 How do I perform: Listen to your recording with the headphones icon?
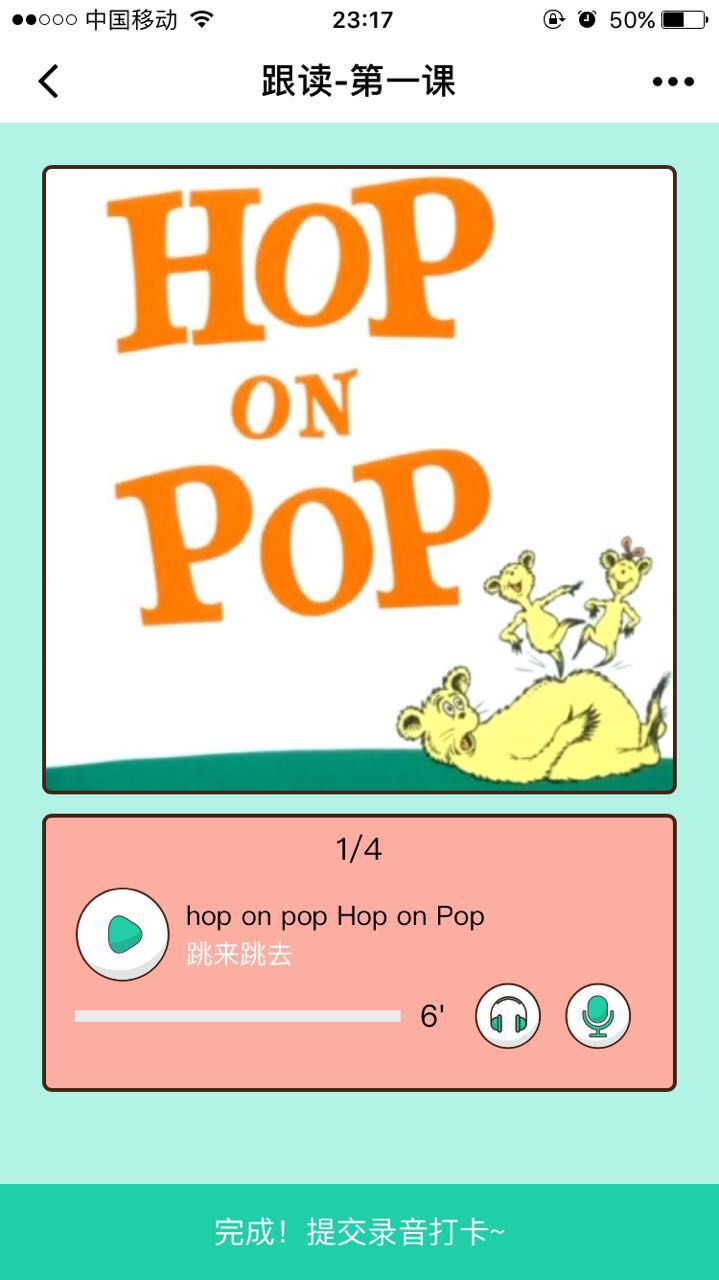[508, 1016]
